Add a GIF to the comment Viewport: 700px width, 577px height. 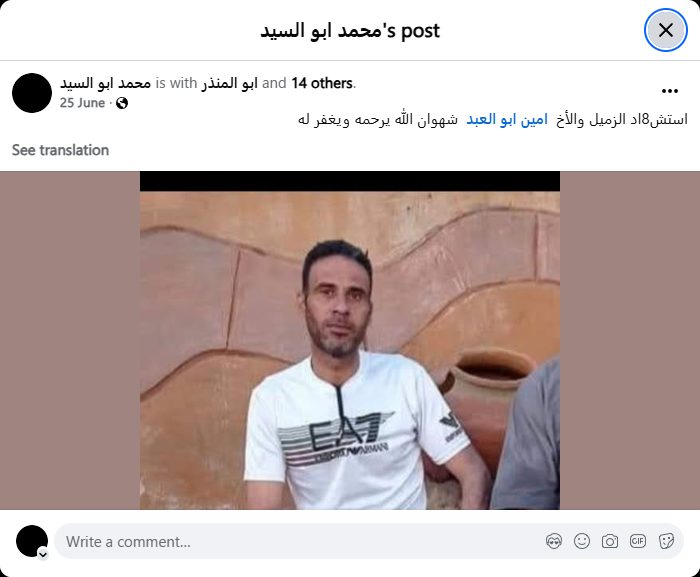click(638, 541)
